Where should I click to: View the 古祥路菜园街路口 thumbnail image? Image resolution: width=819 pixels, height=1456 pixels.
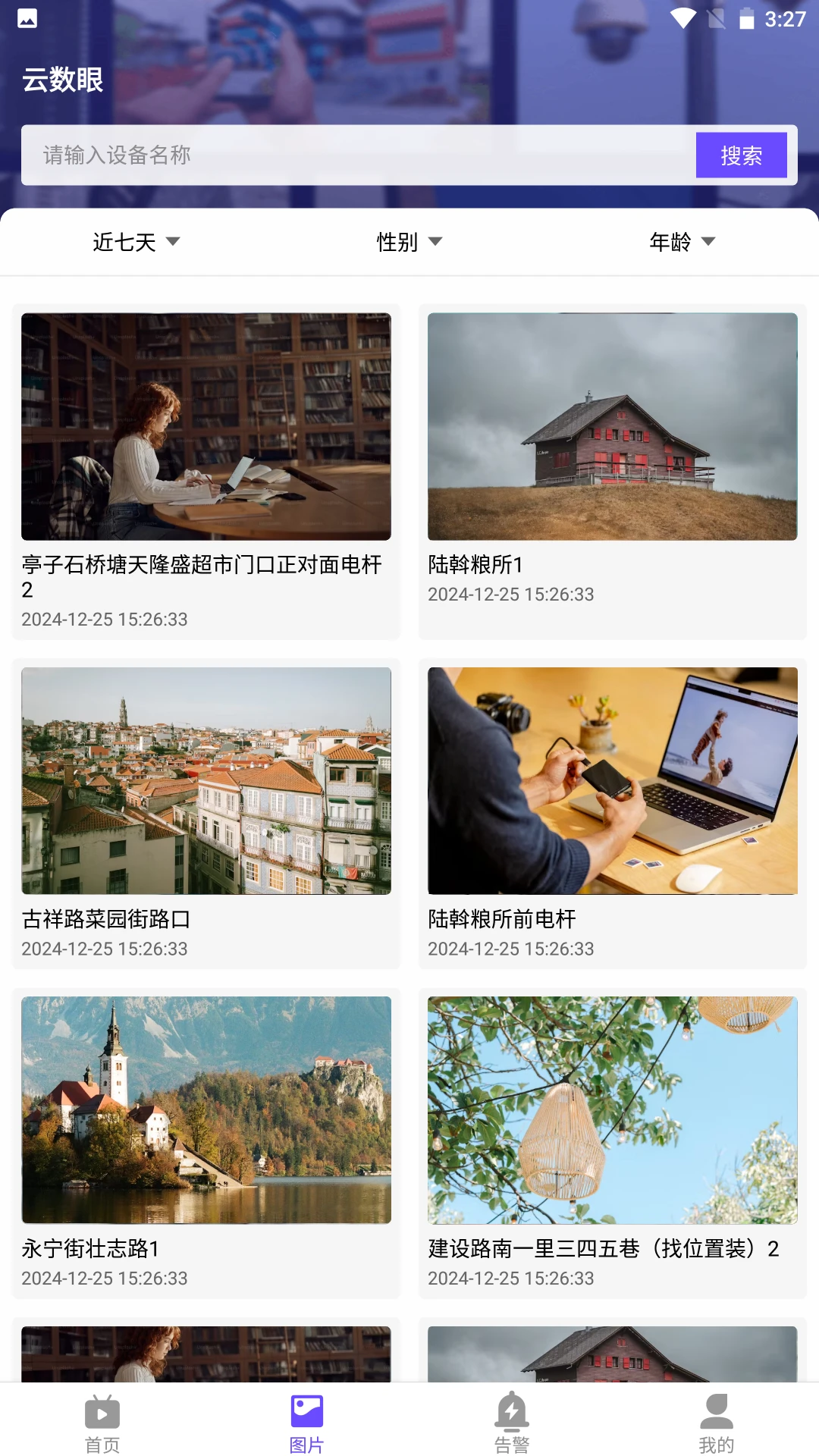[x=206, y=780]
